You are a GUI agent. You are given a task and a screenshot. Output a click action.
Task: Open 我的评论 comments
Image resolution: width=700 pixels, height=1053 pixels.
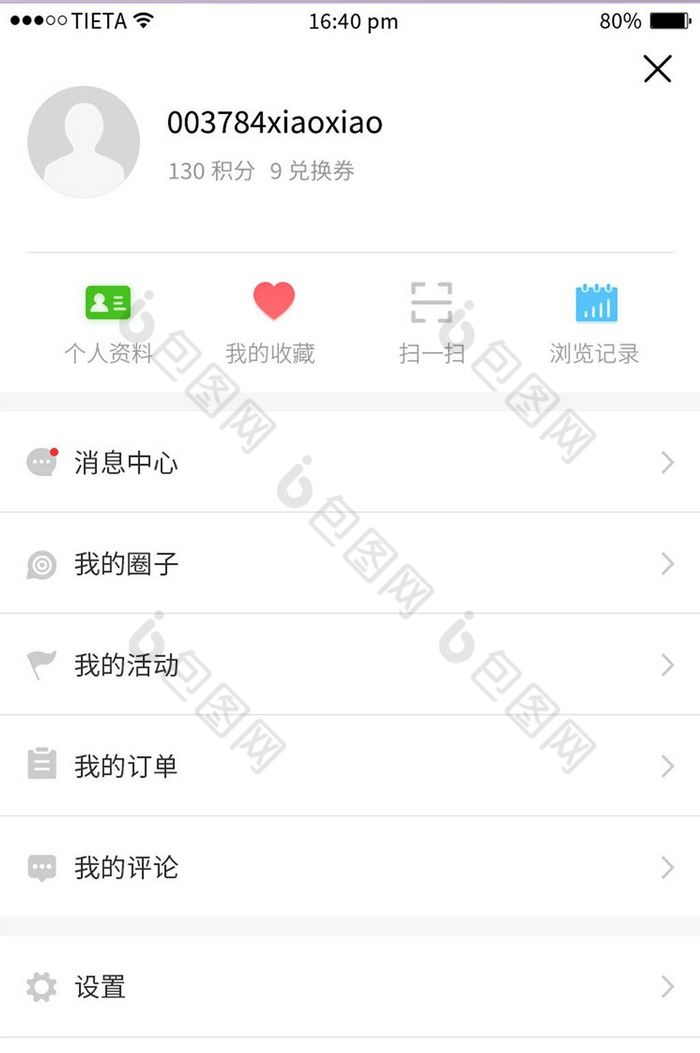pyautogui.click(x=350, y=867)
